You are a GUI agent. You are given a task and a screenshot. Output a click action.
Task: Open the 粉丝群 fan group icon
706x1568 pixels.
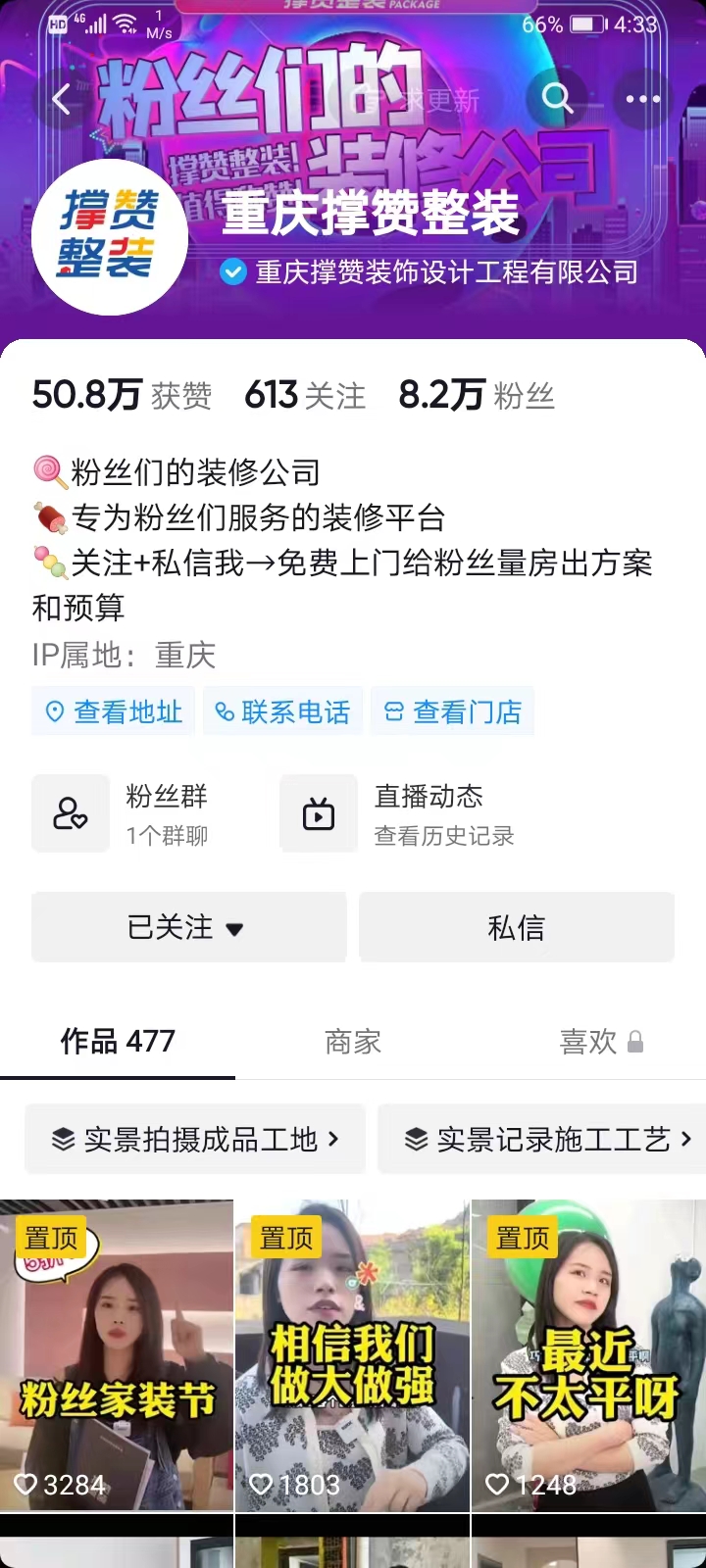[70, 813]
